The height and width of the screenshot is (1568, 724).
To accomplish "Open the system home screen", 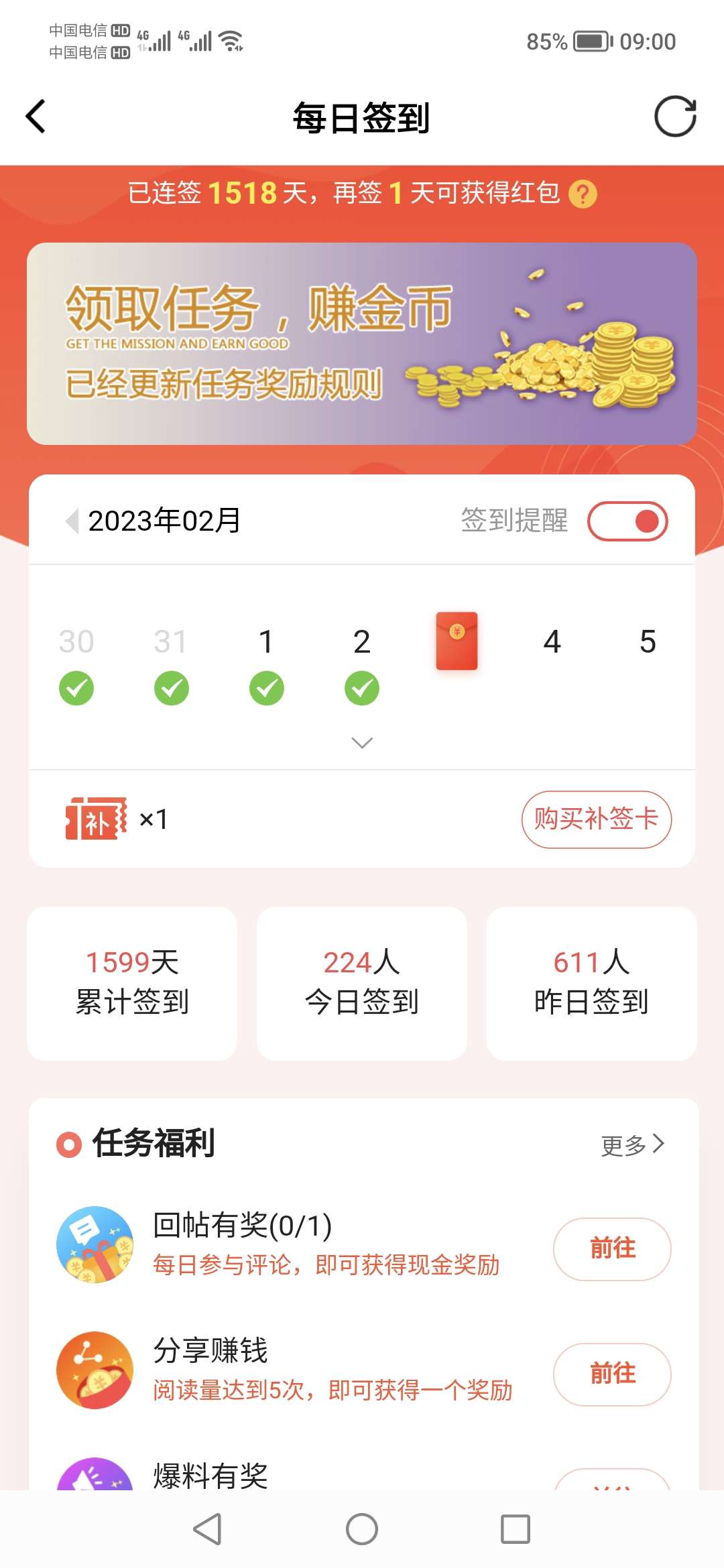I will click(362, 1529).
